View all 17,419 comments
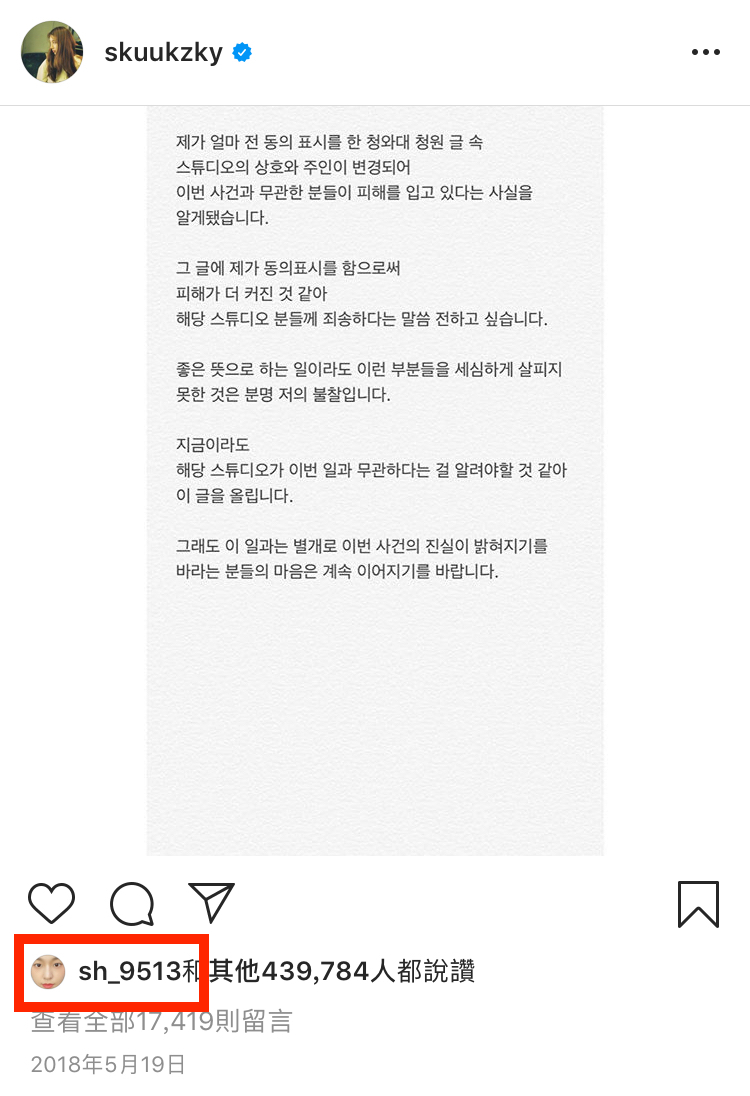 [x=161, y=1021]
